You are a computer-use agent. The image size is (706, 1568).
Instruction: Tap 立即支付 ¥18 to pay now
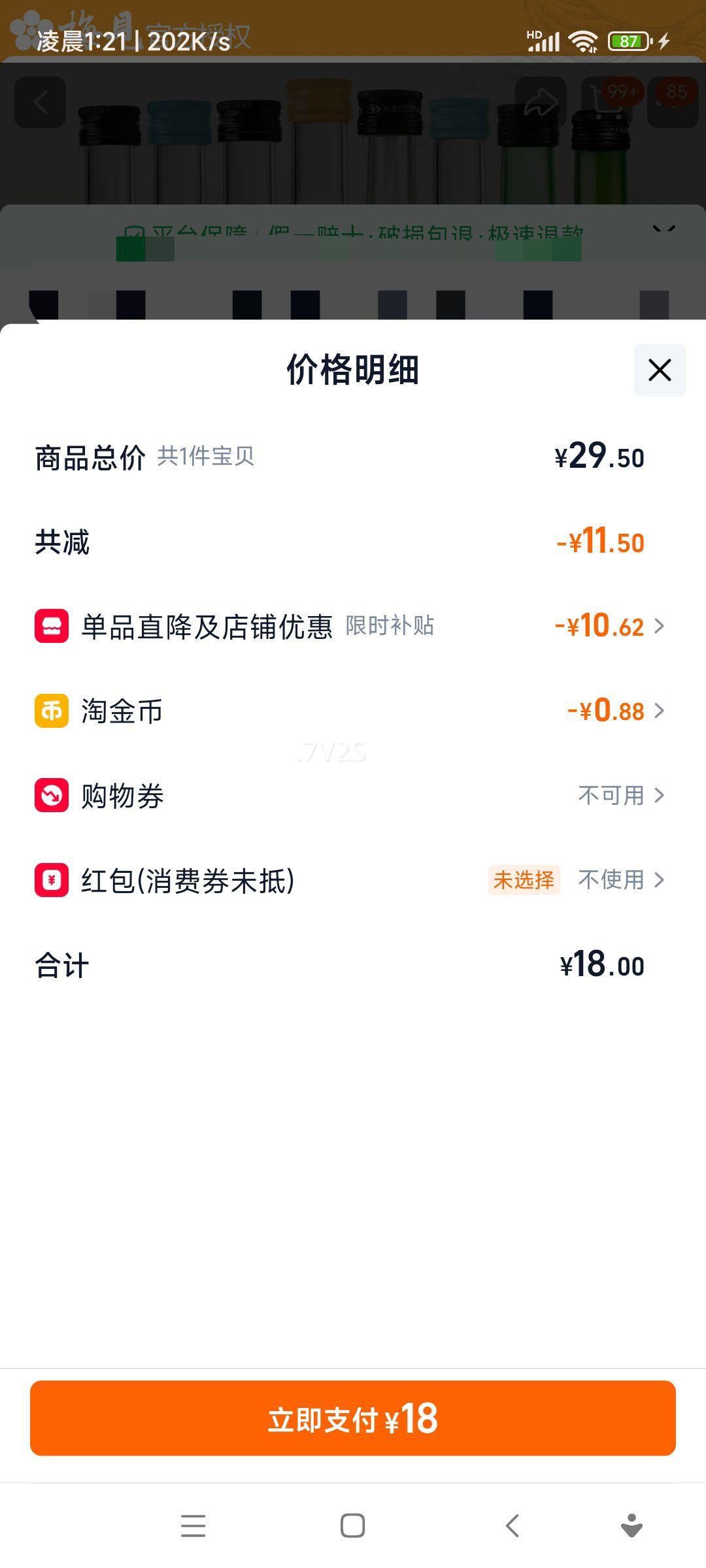(353, 1418)
